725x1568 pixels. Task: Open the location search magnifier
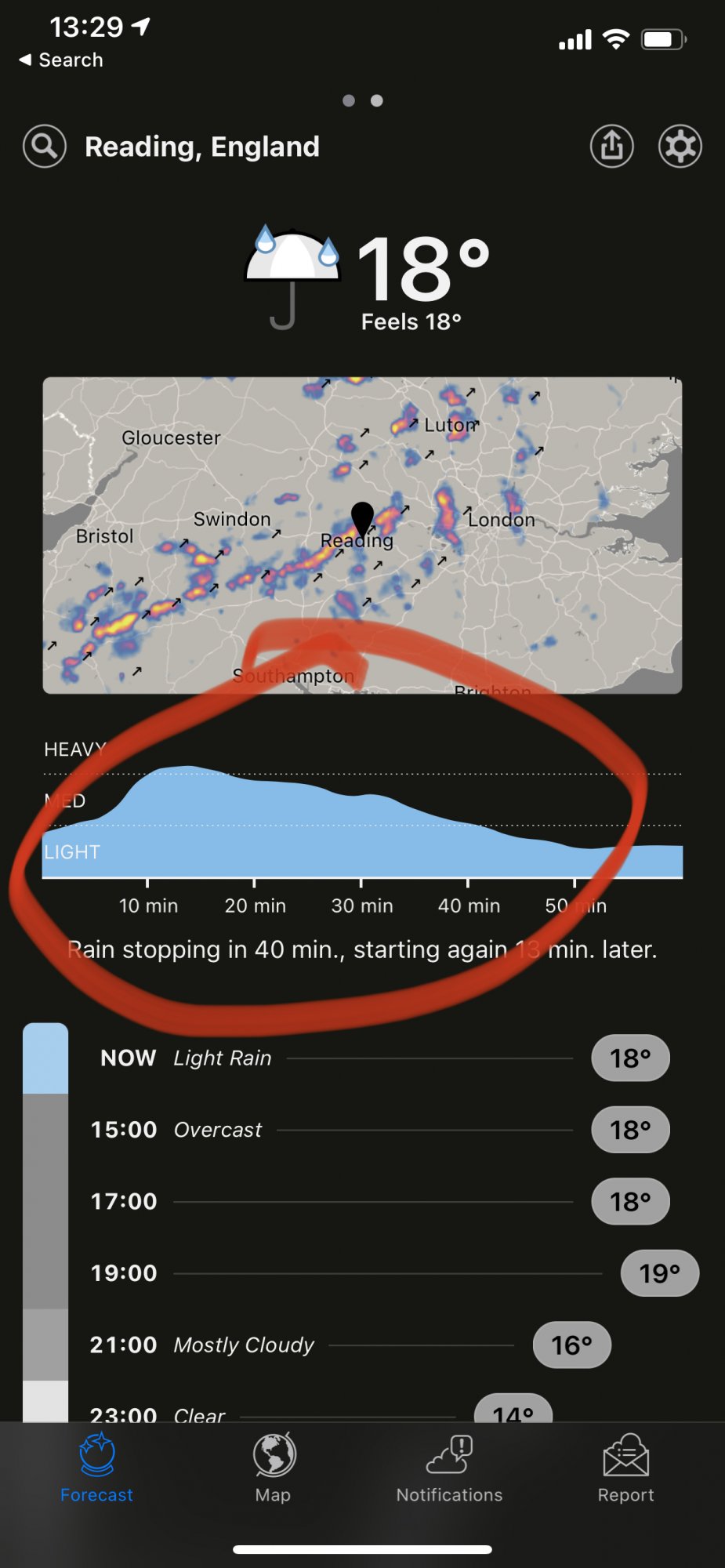point(45,147)
